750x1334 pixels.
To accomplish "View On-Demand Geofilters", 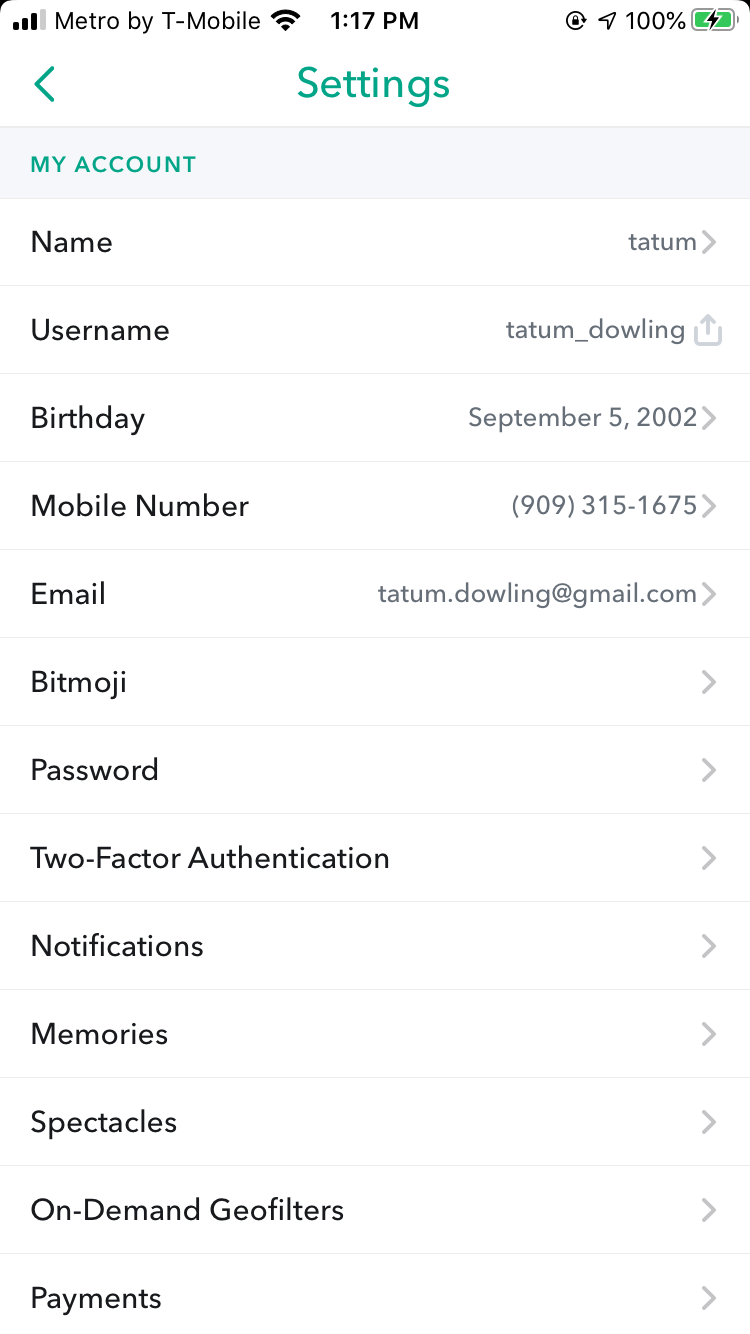I will [x=375, y=1210].
